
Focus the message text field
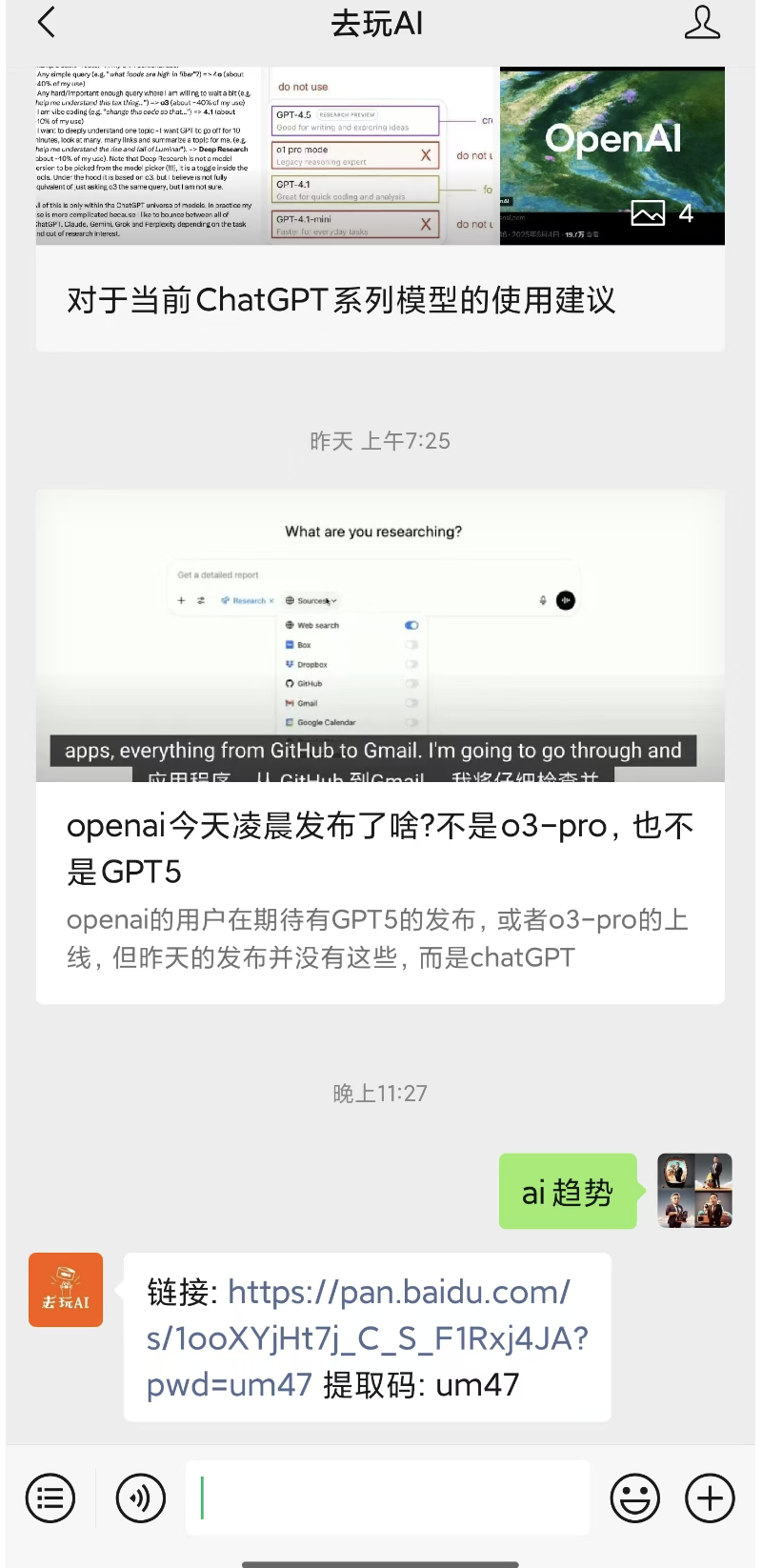tap(387, 1498)
